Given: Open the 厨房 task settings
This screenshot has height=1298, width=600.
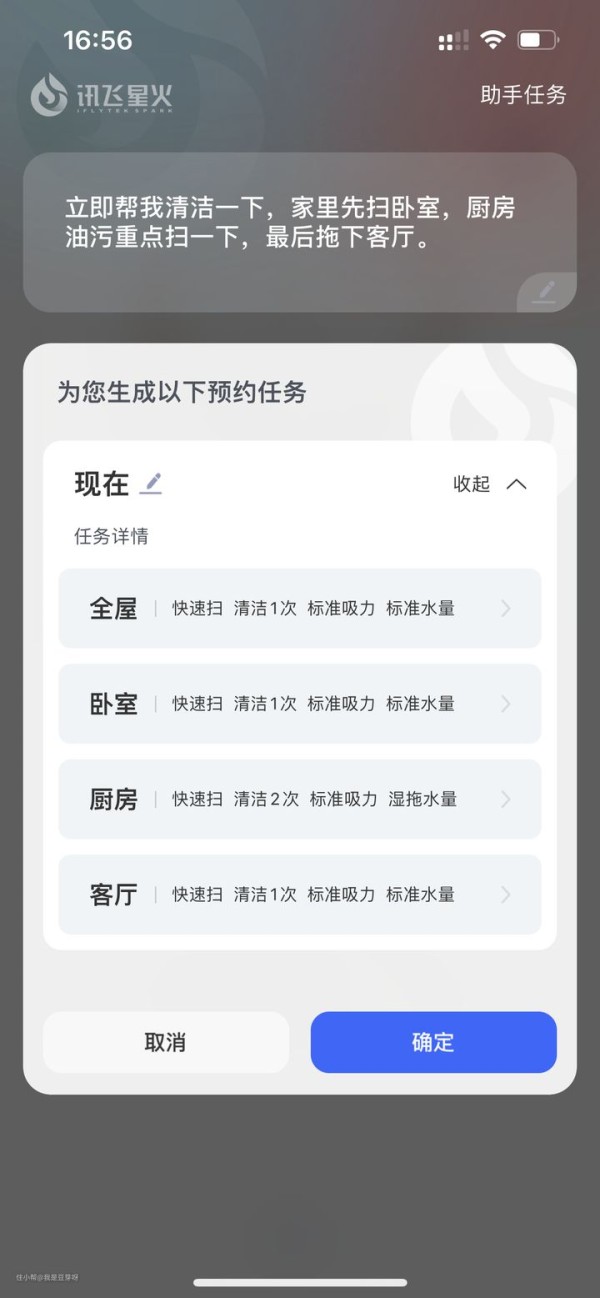Looking at the screenshot, I should tap(300, 799).
